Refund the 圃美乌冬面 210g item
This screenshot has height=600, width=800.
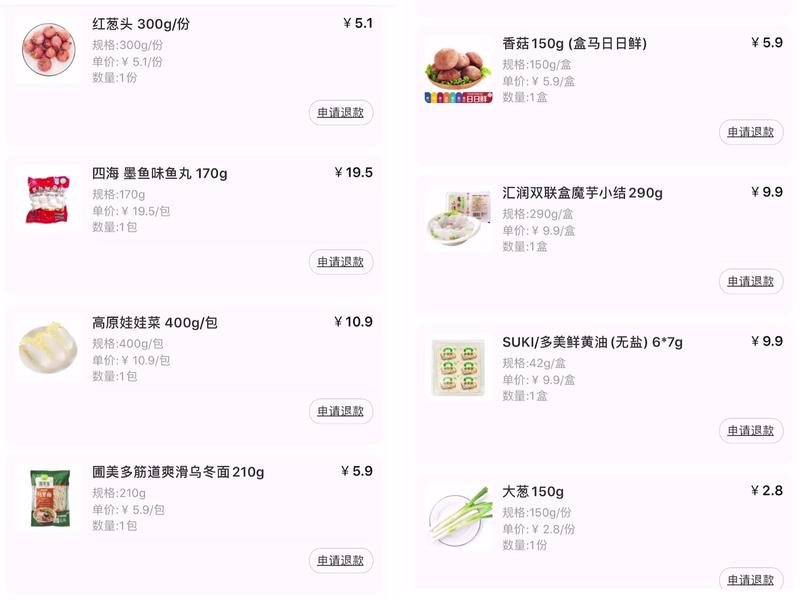341,561
